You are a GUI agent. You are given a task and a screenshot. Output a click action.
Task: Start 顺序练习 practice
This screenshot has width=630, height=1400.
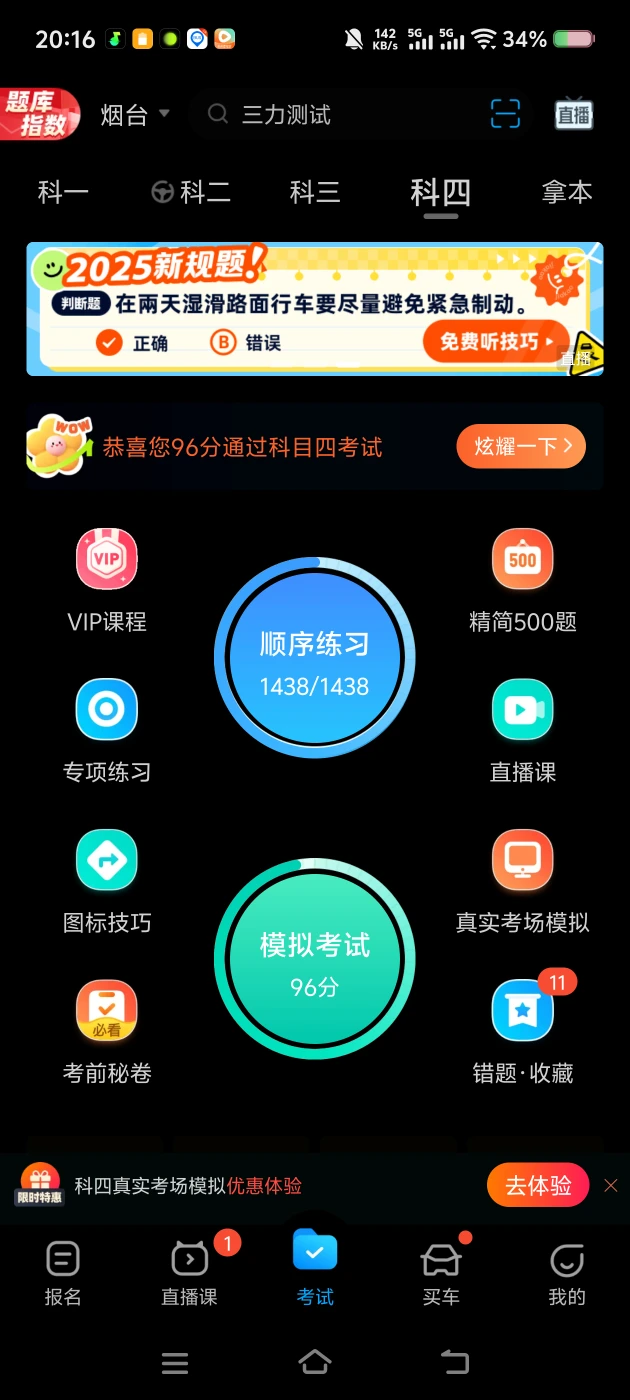(x=315, y=657)
